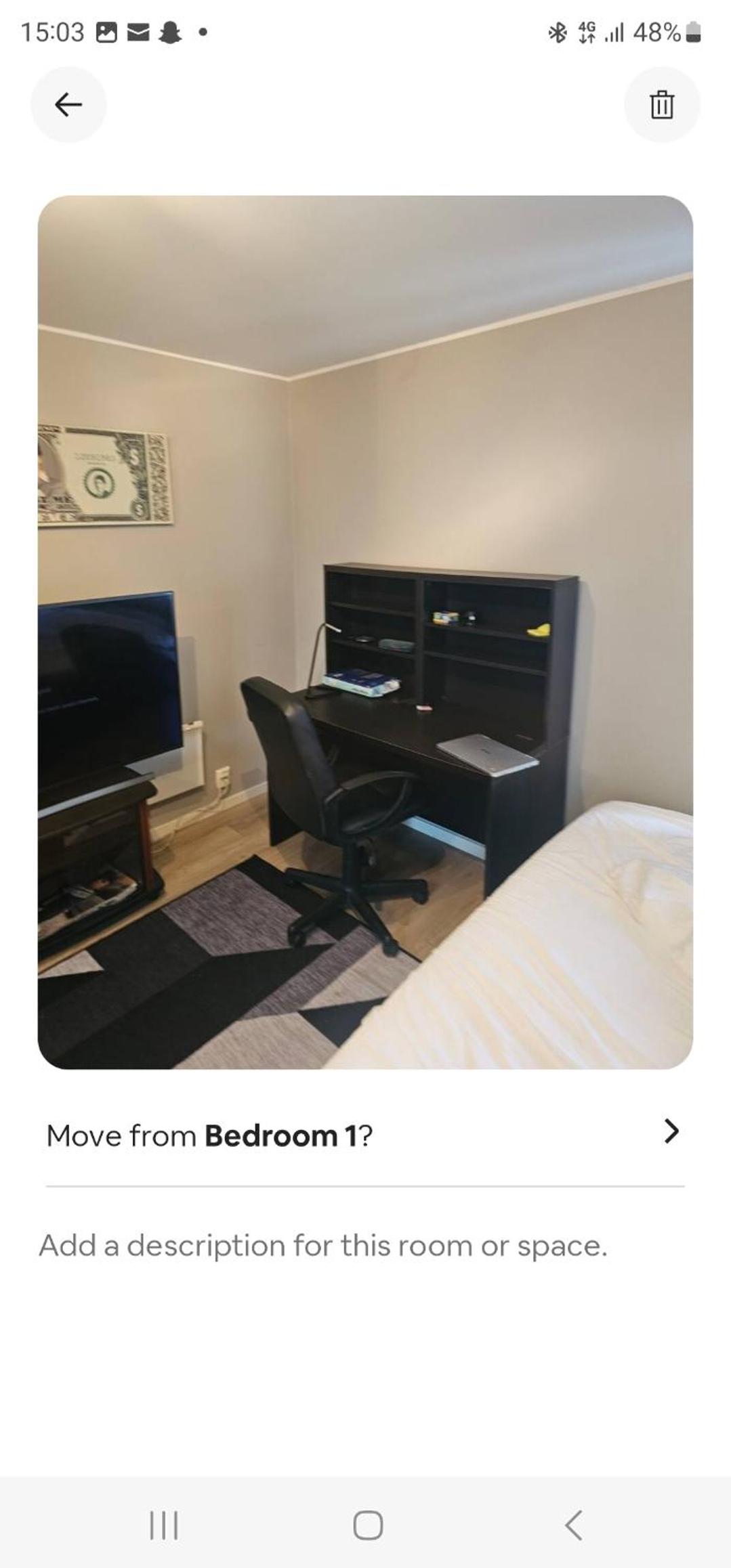
Task: Add a description for this room
Action: click(x=323, y=1245)
